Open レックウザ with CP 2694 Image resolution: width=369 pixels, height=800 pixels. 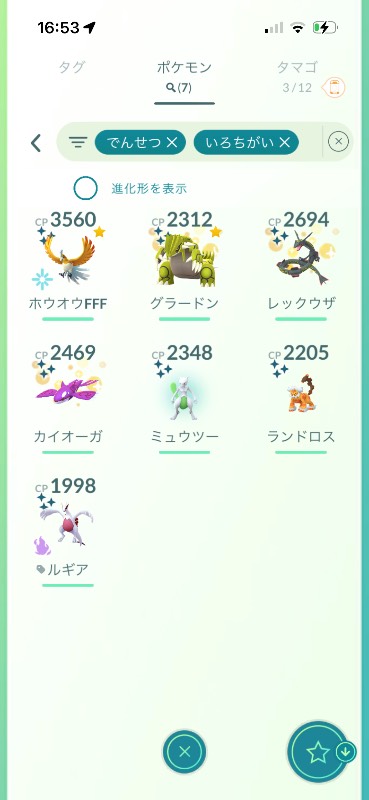coord(301,265)
